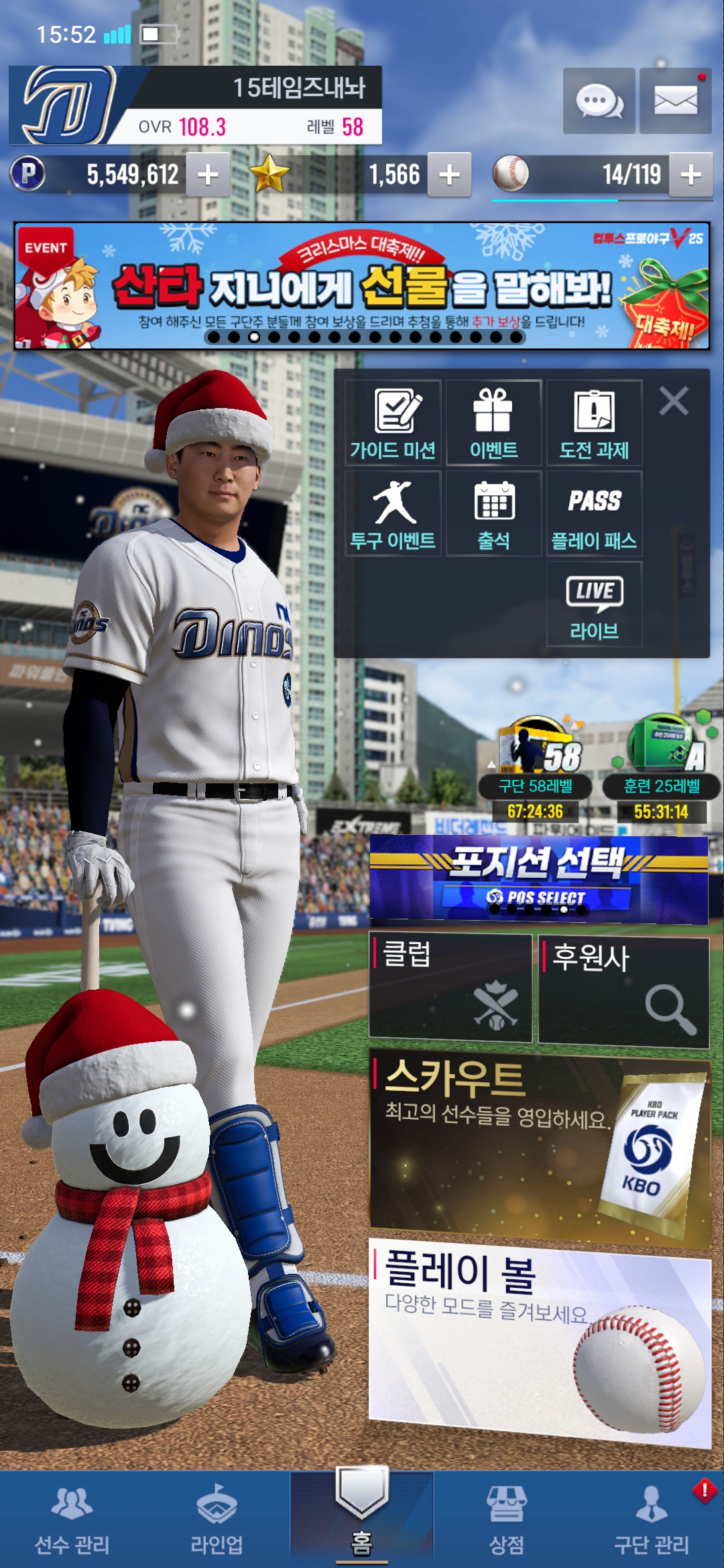Add more stars with the plus button
Image resolution: width=724 pixels, height=1568 pixels.
click(x=449, y=175)
